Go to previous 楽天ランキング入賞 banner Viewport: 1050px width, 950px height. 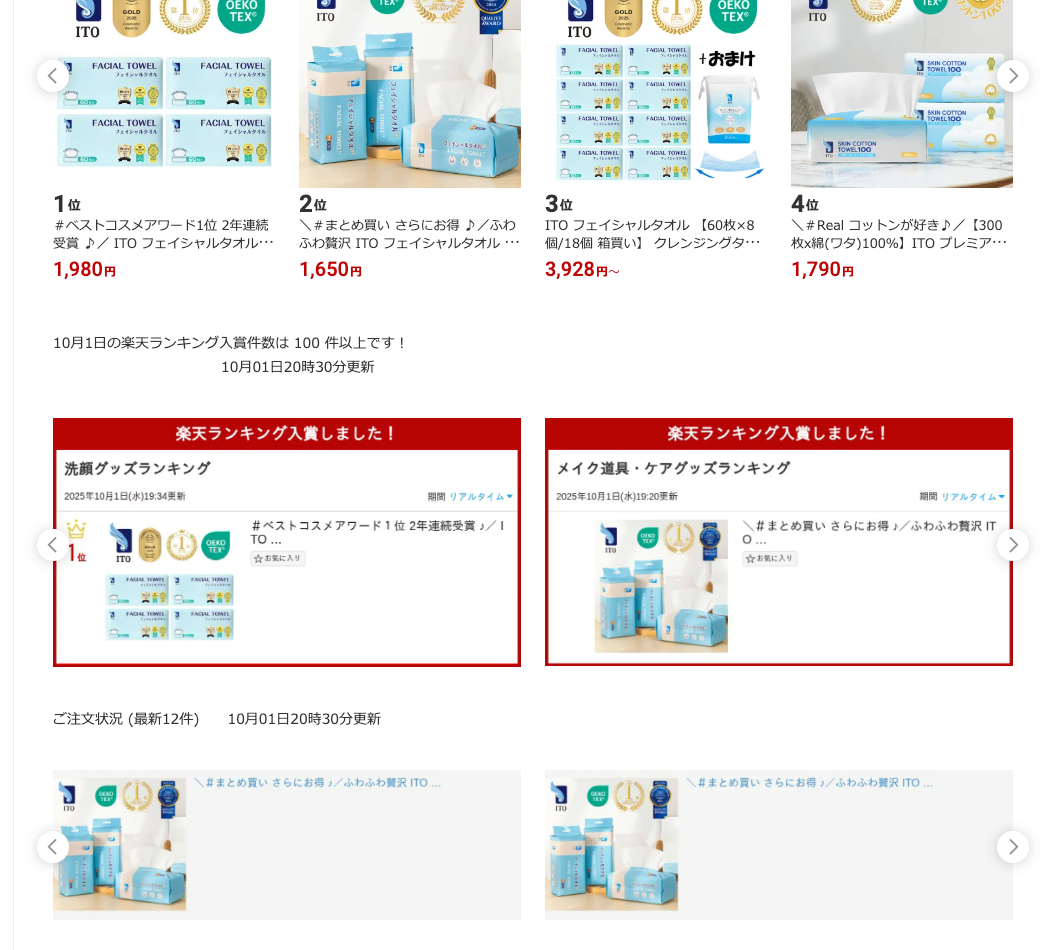(53, 545)
